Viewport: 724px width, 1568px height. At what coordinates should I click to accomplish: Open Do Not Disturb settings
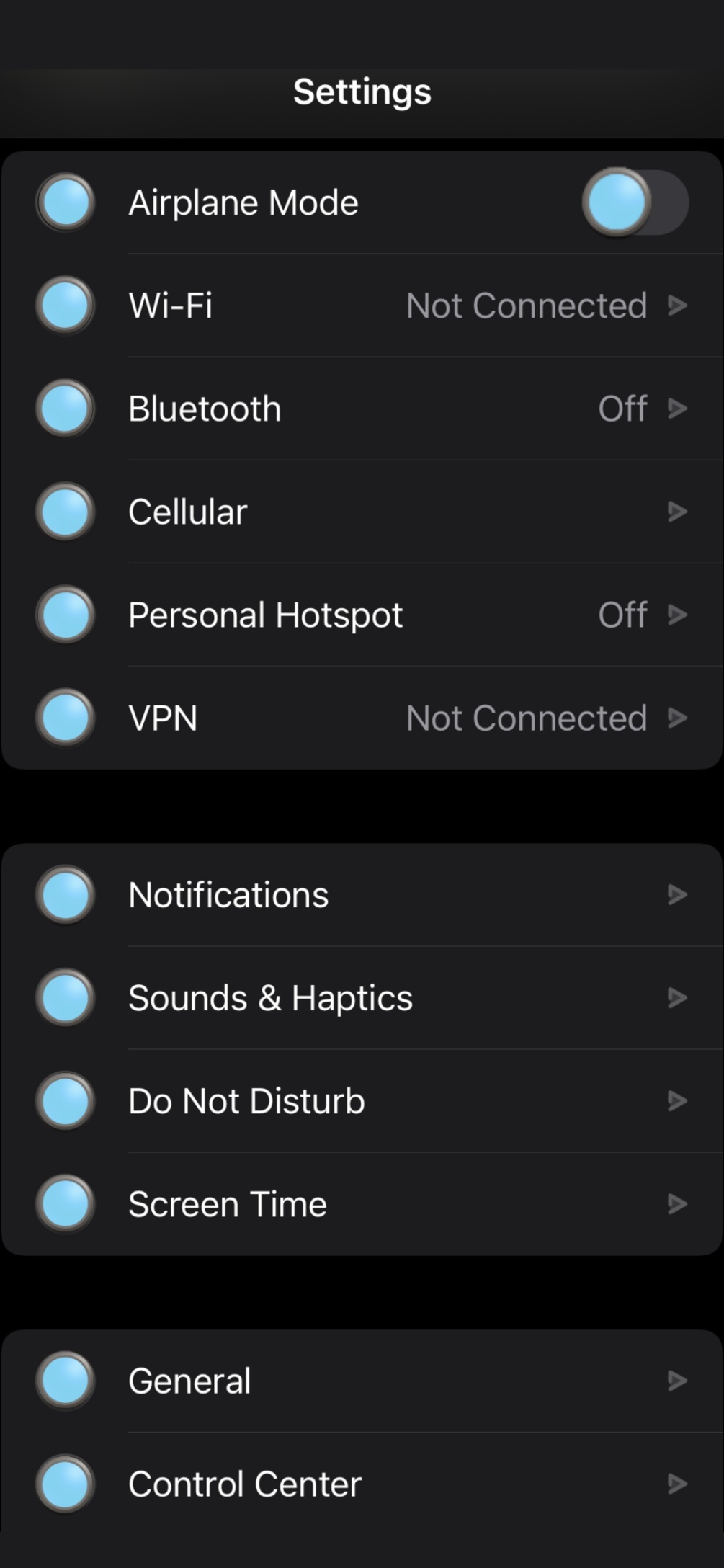pos(362,1100)
